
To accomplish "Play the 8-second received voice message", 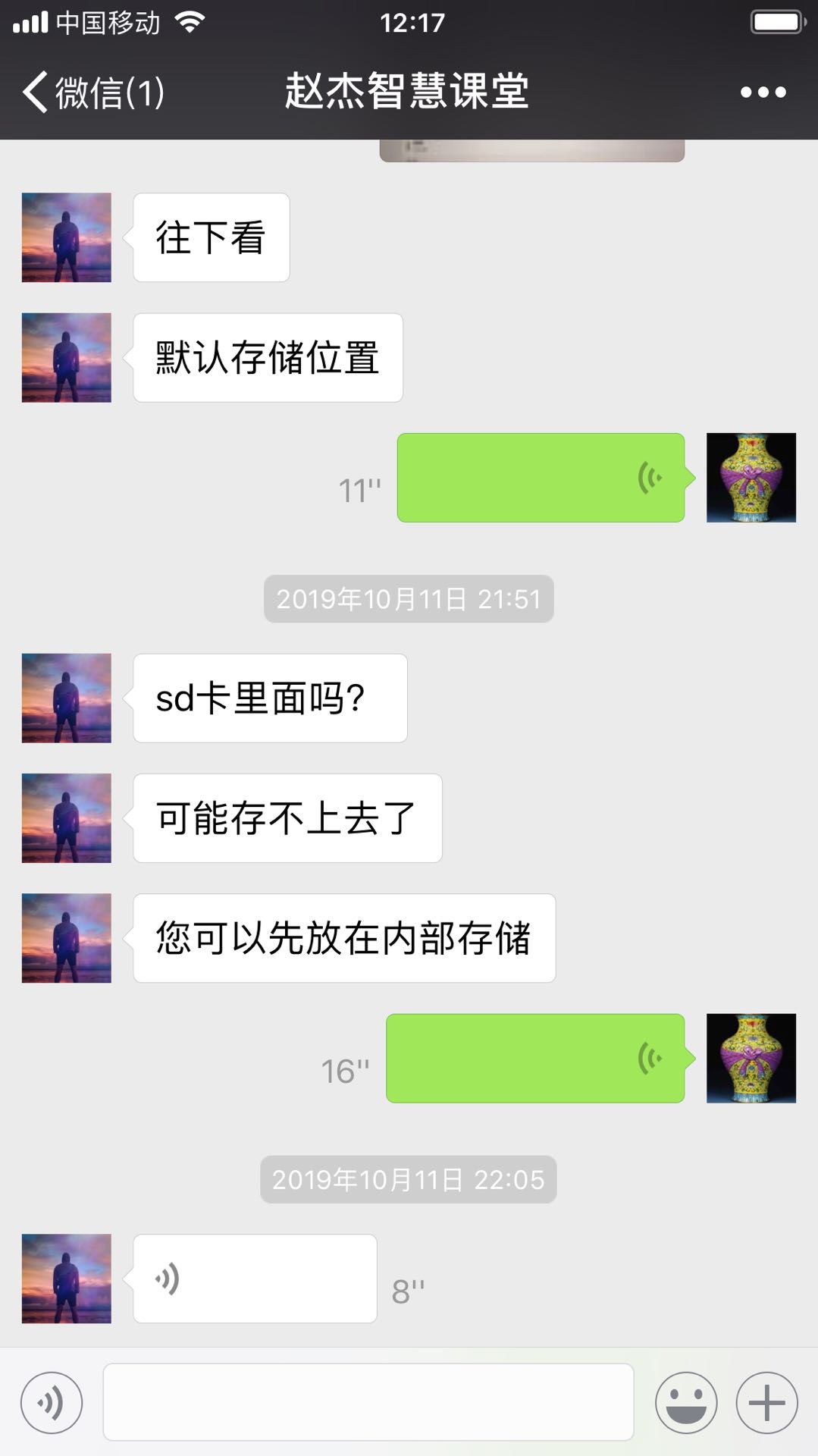I will 255,1279.
